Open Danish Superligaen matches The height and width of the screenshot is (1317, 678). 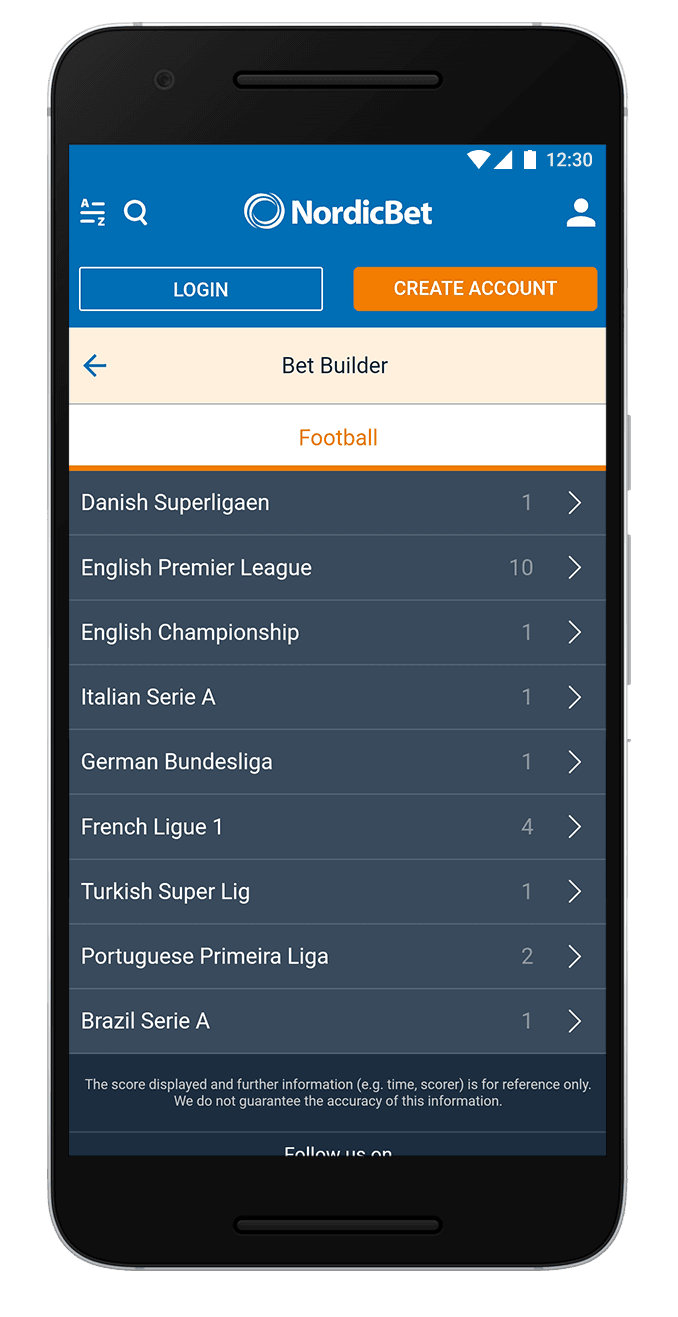337,502
